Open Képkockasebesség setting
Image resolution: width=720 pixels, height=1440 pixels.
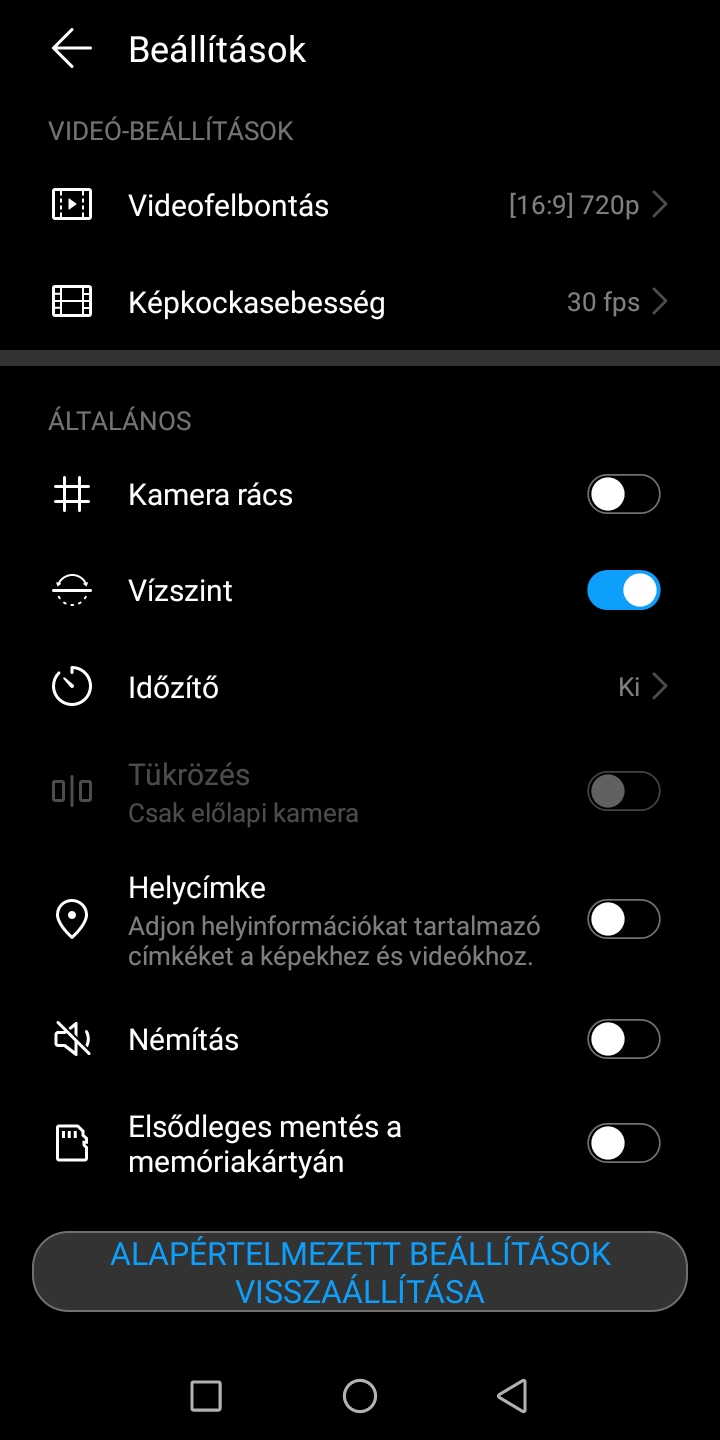click(x=360, y=301)
